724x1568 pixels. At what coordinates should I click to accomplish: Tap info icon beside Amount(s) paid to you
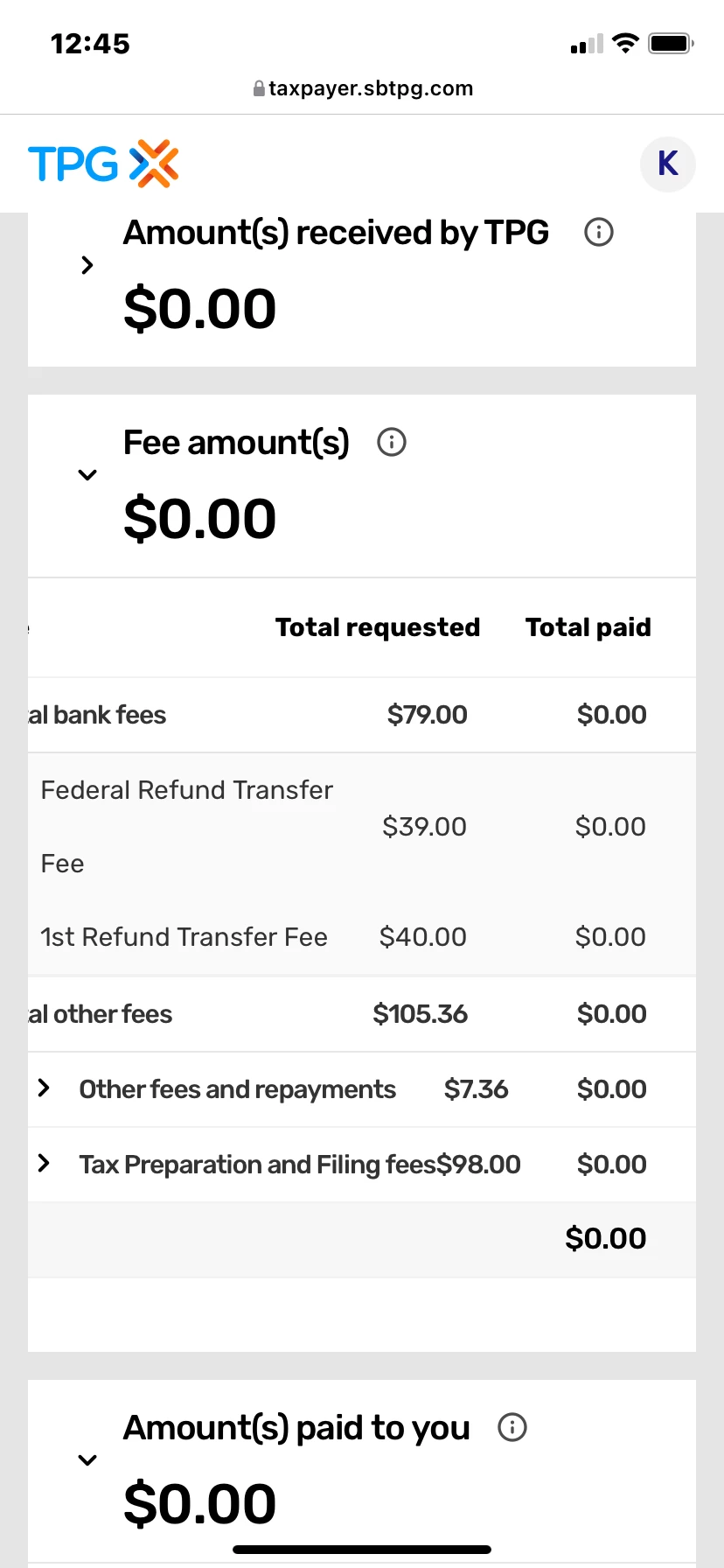point(512,1428)
